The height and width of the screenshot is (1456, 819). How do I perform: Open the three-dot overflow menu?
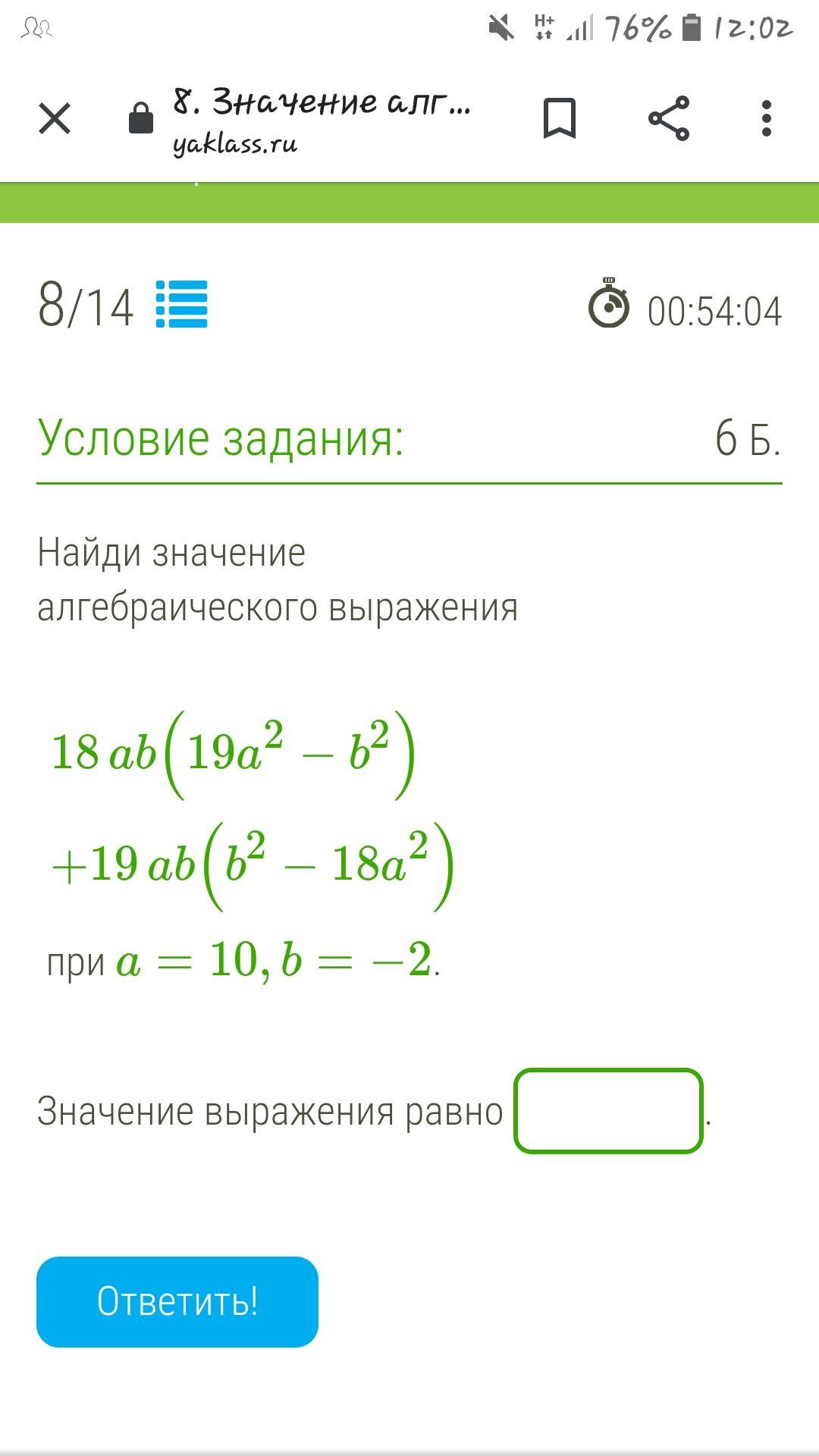point(767,119)
